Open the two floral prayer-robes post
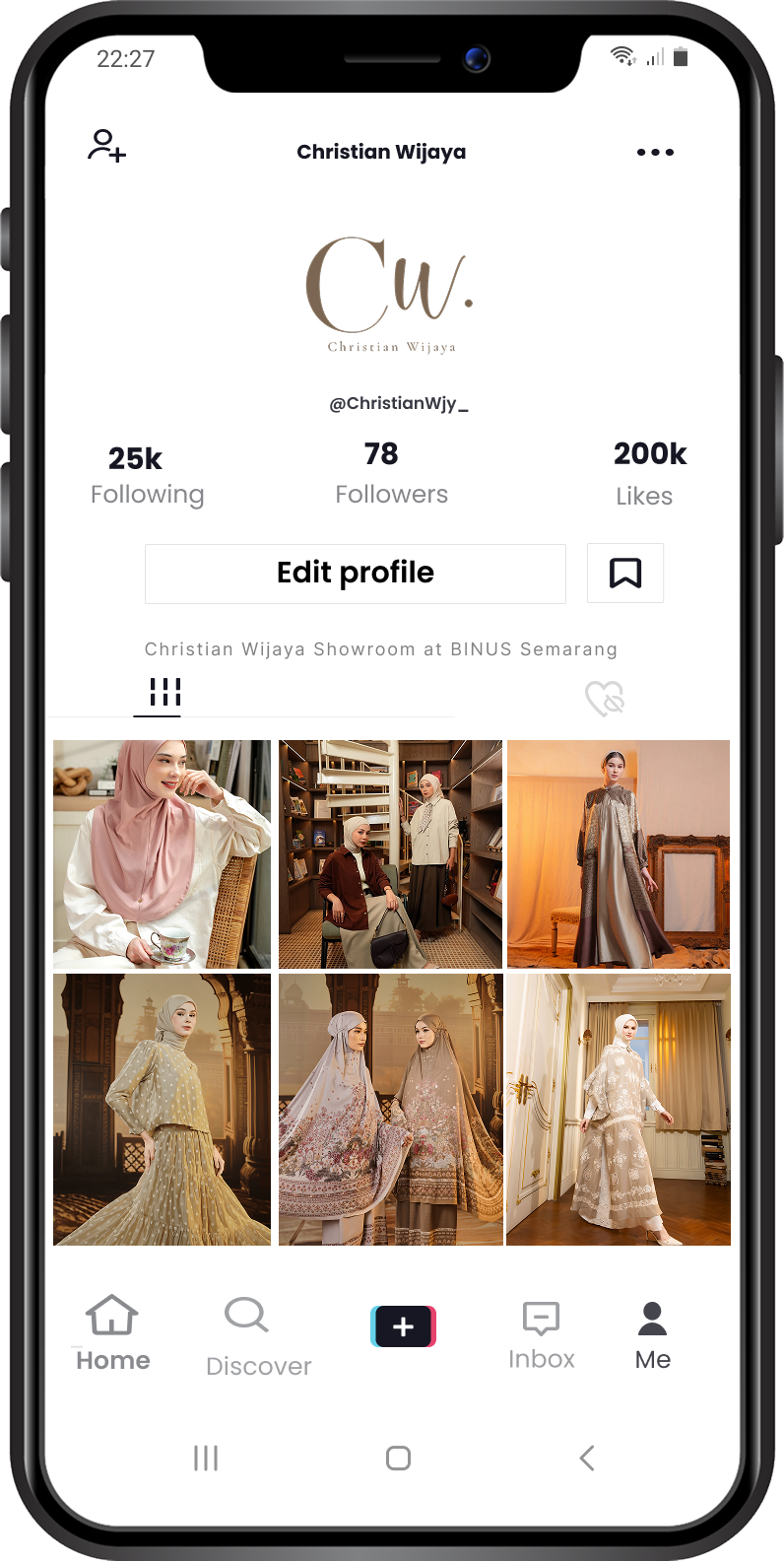 click(x=391, y=1110)
